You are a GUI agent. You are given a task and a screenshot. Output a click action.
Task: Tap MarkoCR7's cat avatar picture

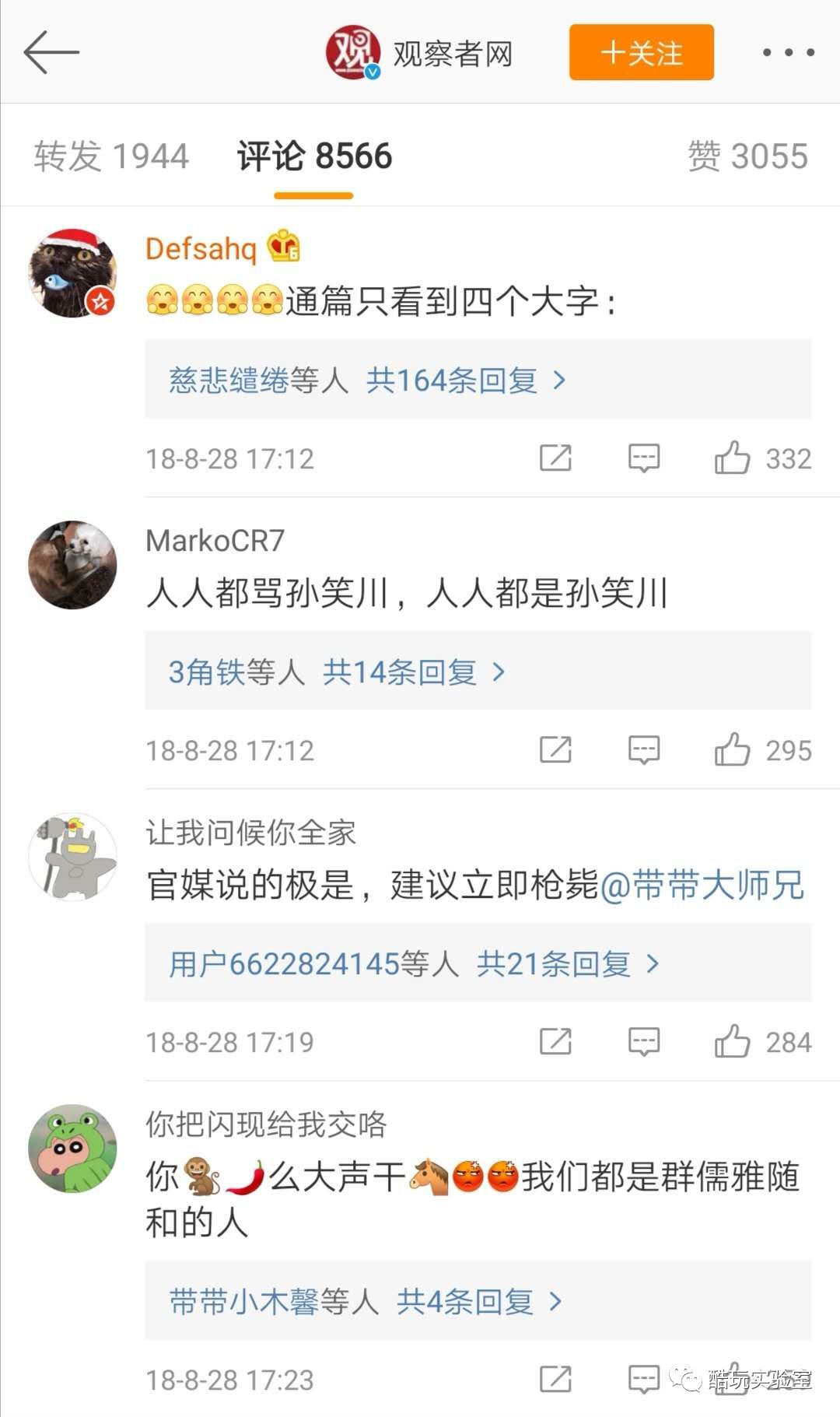coord(72,564)
